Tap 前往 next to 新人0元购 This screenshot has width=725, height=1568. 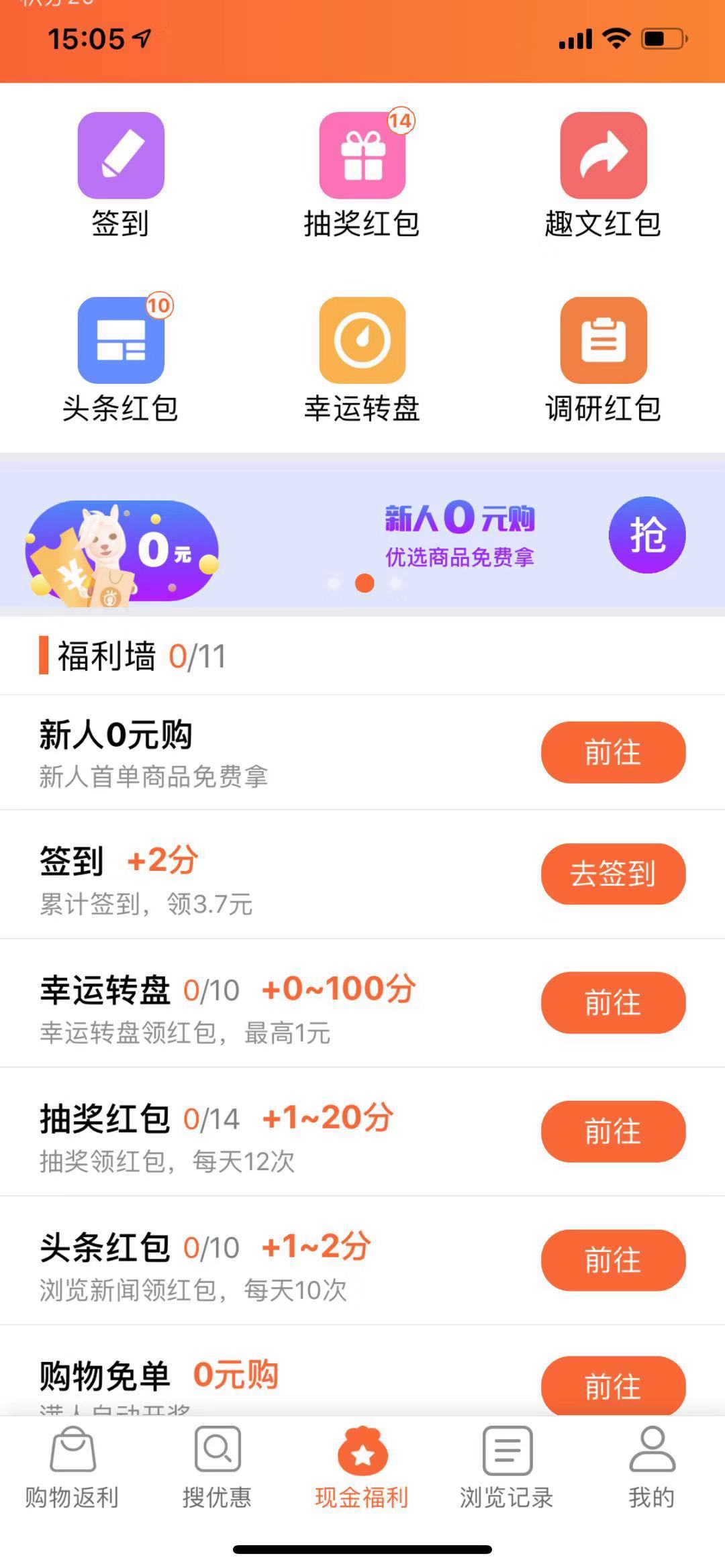click(612, 753)
